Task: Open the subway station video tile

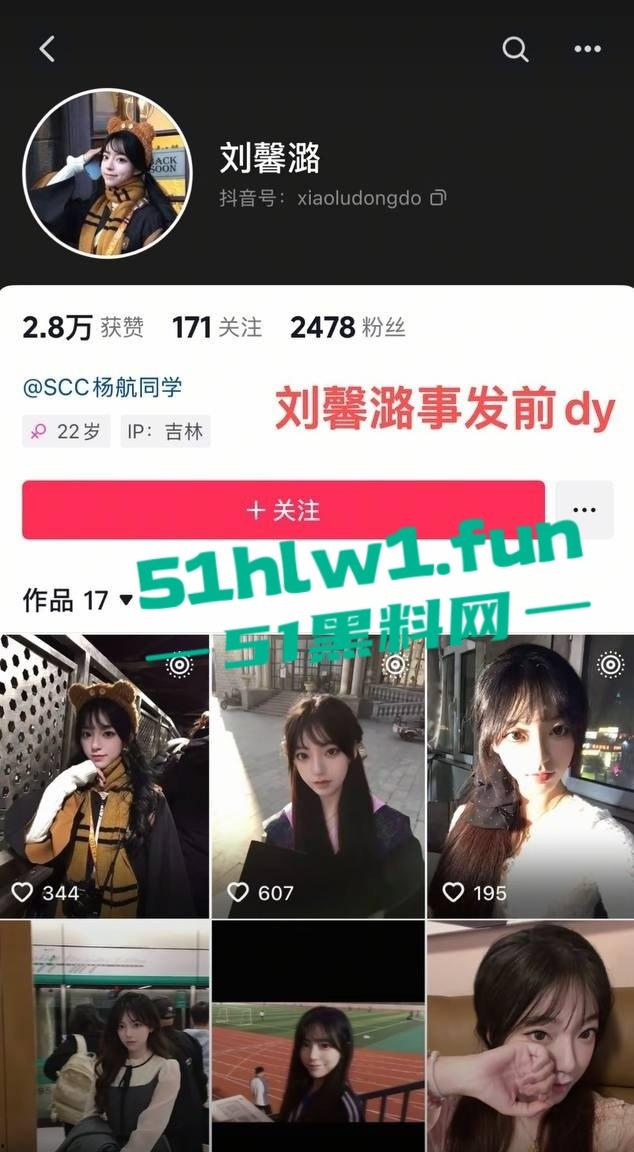Action: [104, 1035]
